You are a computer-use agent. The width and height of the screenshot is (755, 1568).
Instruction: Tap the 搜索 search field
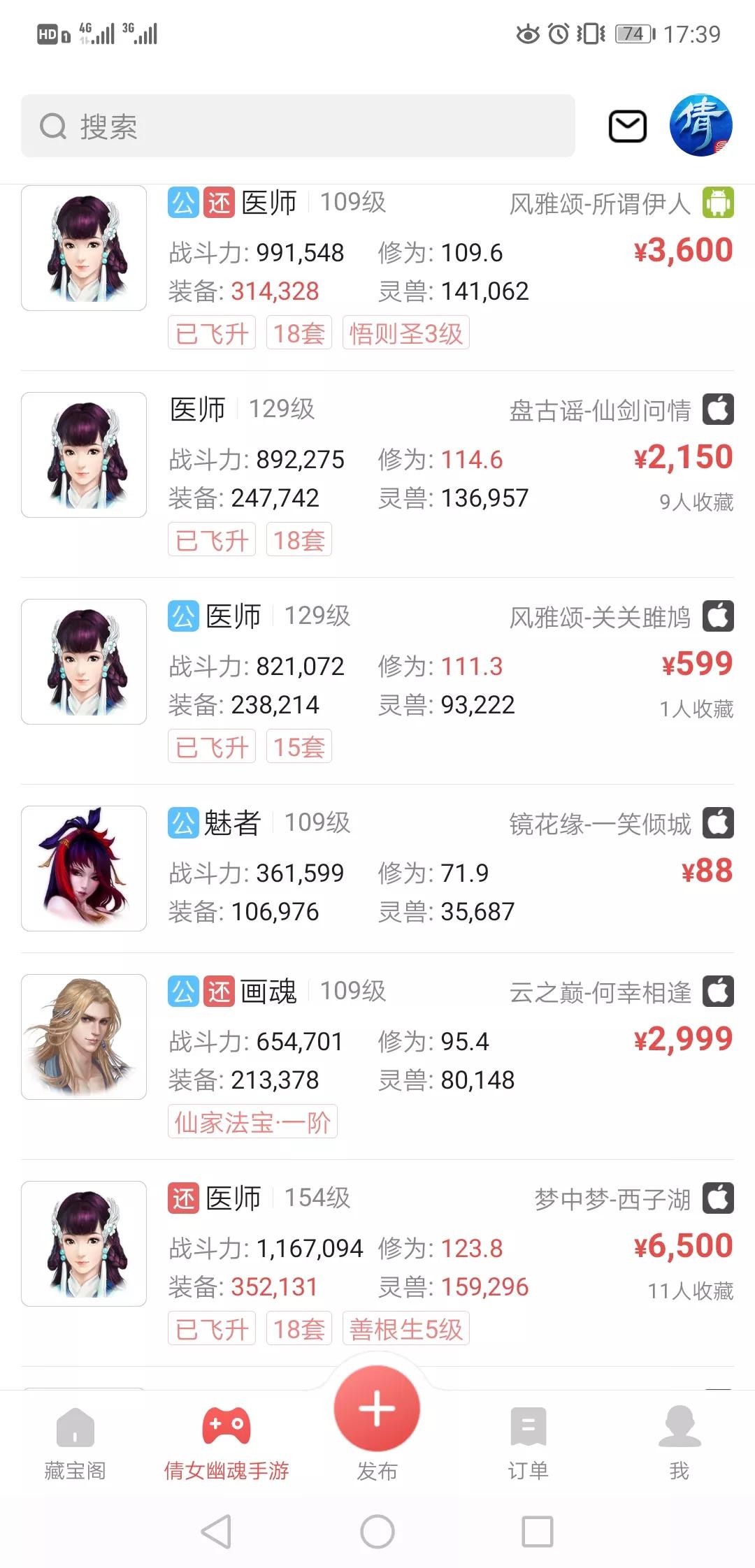tap(298, 126)
